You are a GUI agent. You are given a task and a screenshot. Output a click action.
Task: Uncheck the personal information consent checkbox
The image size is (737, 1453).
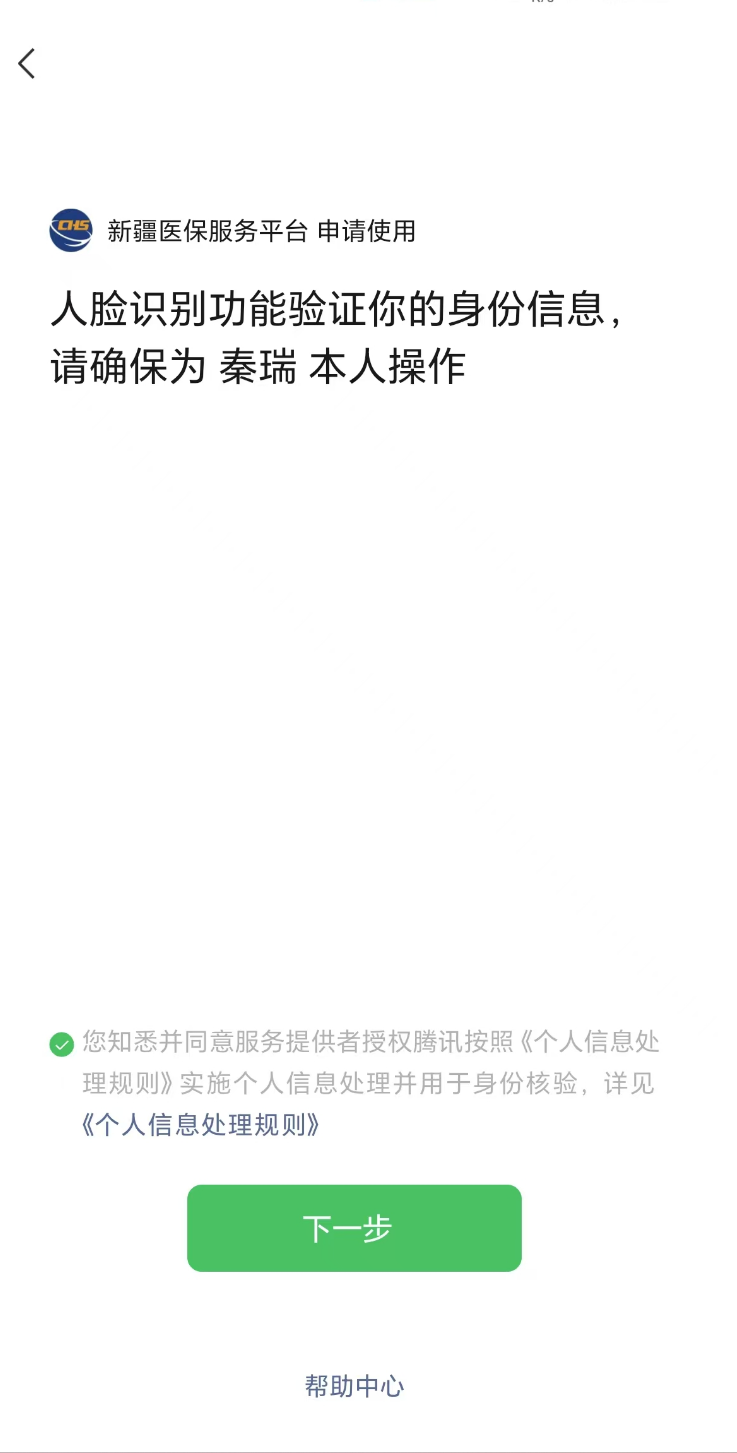pyautogui.click(x=62, y=1044)
